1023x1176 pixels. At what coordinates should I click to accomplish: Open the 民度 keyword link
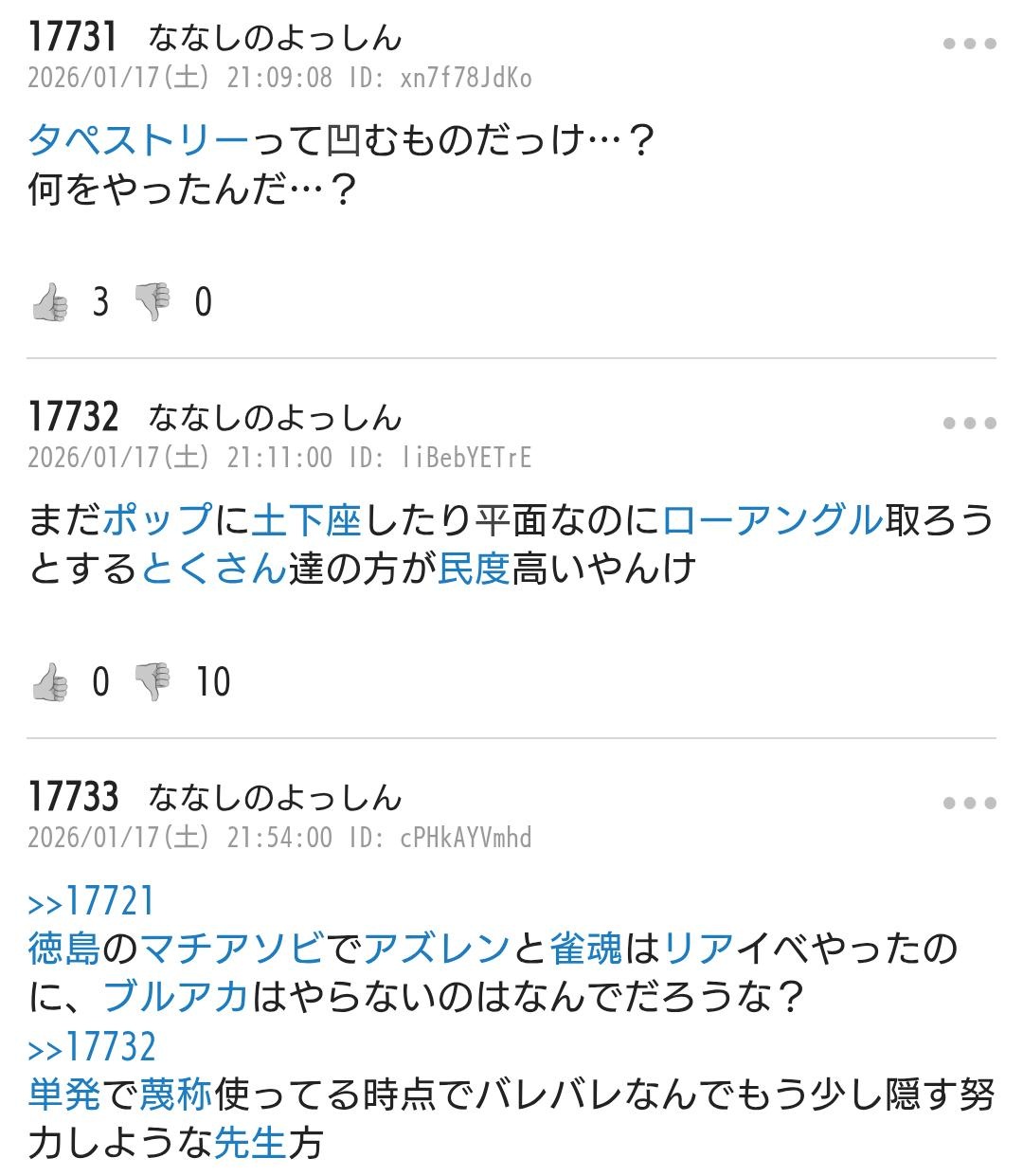tap(474, 569)
